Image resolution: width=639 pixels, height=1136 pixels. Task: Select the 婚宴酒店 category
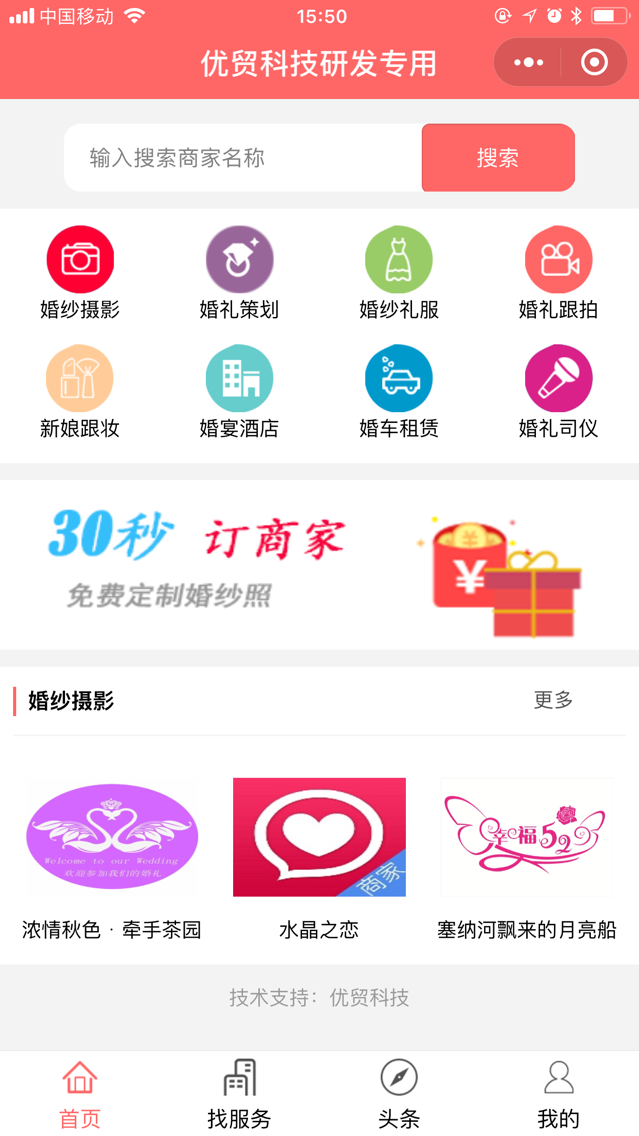pyautogui.click(x=239, y=379)
